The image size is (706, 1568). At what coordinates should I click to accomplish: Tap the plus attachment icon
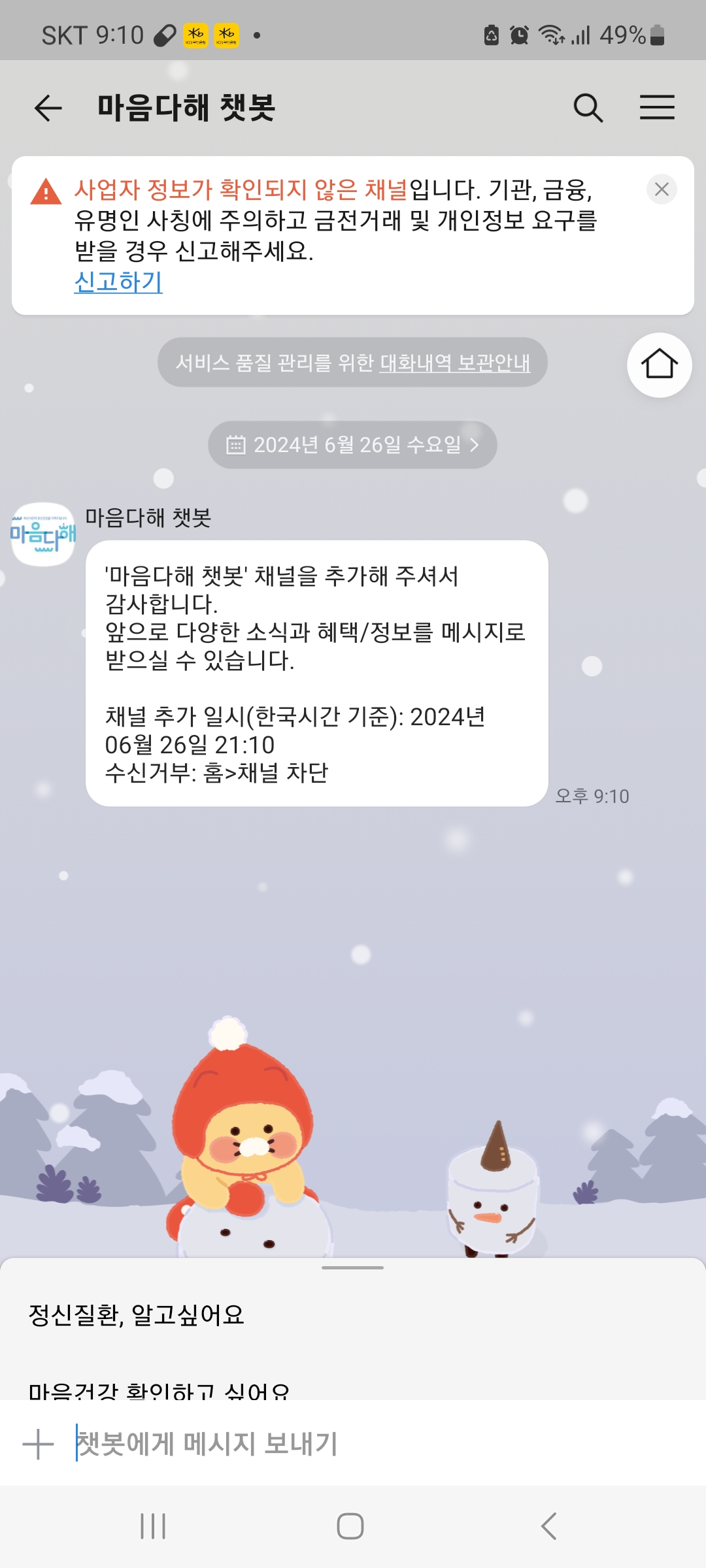pyautogui.click(x=39, y=1444)
